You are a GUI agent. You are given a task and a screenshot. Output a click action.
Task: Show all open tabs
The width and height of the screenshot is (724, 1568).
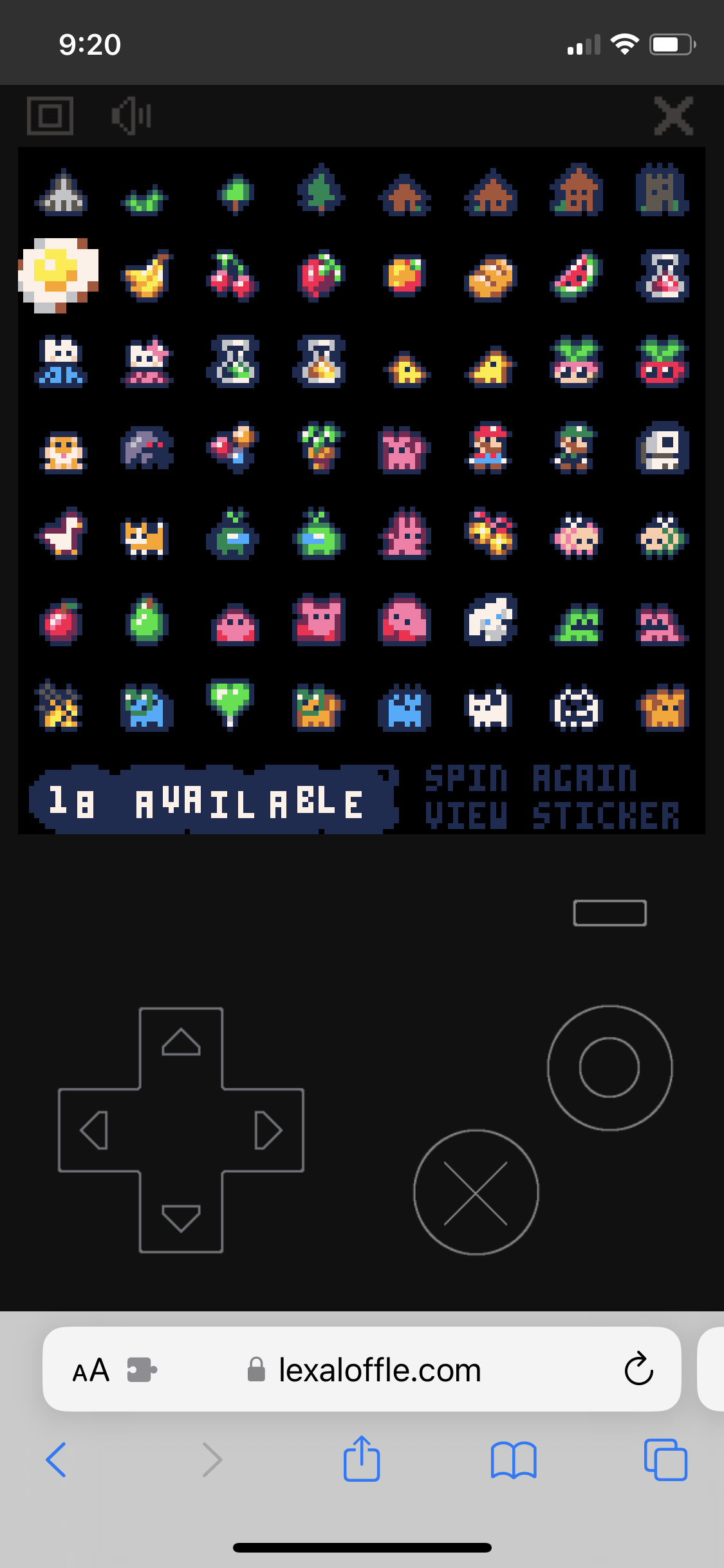[x=665, y=1459]
